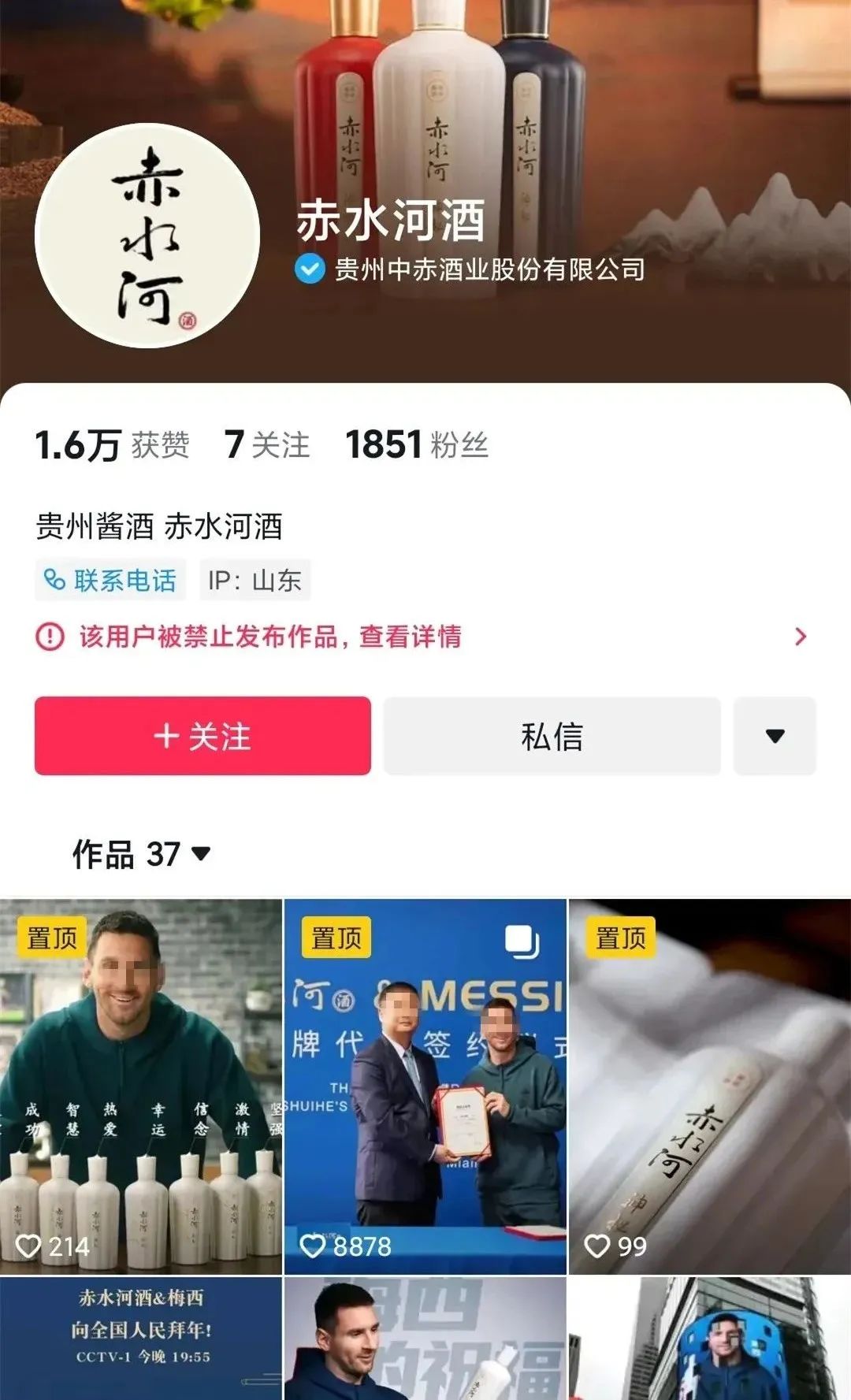View the 赤水河 profile avatar

147,235
